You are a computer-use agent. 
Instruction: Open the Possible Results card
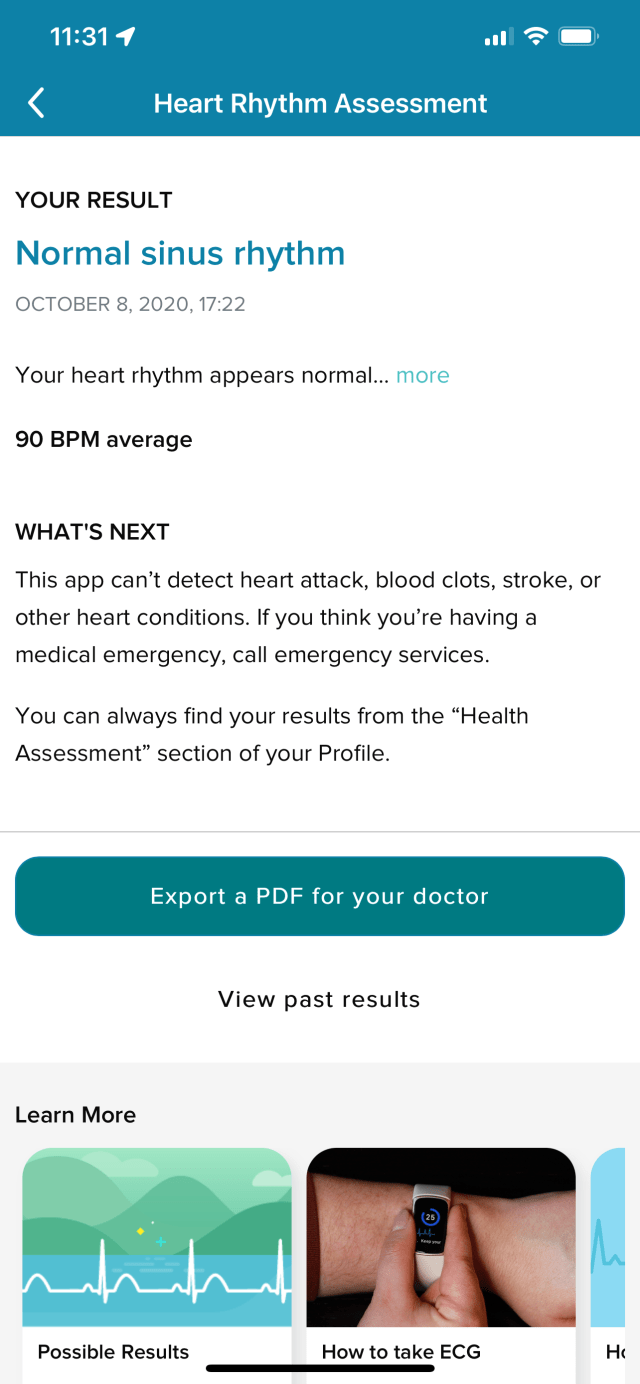click(157, 1265)
